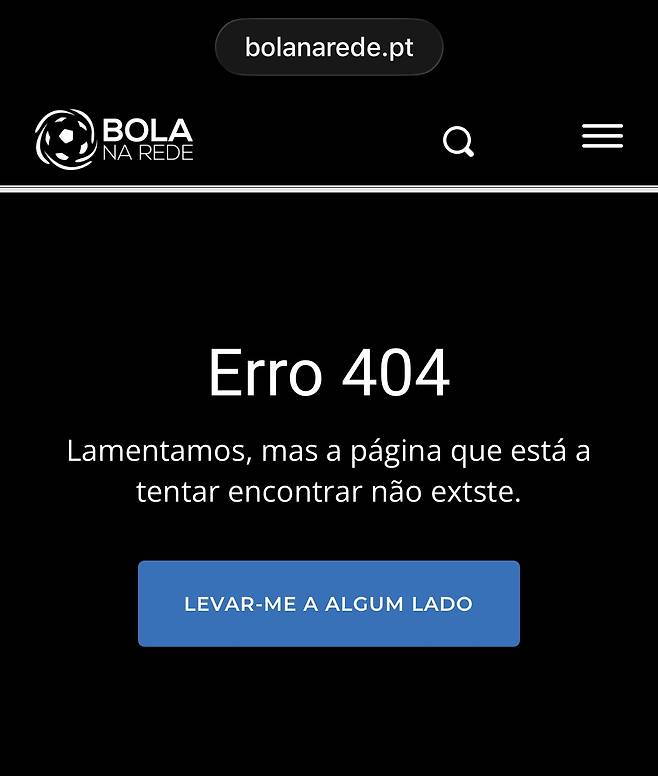The width and height of the screenshot is (658, 776).
Task: Go to Bola na Rede homepage logo
Action: coord(114,139)
